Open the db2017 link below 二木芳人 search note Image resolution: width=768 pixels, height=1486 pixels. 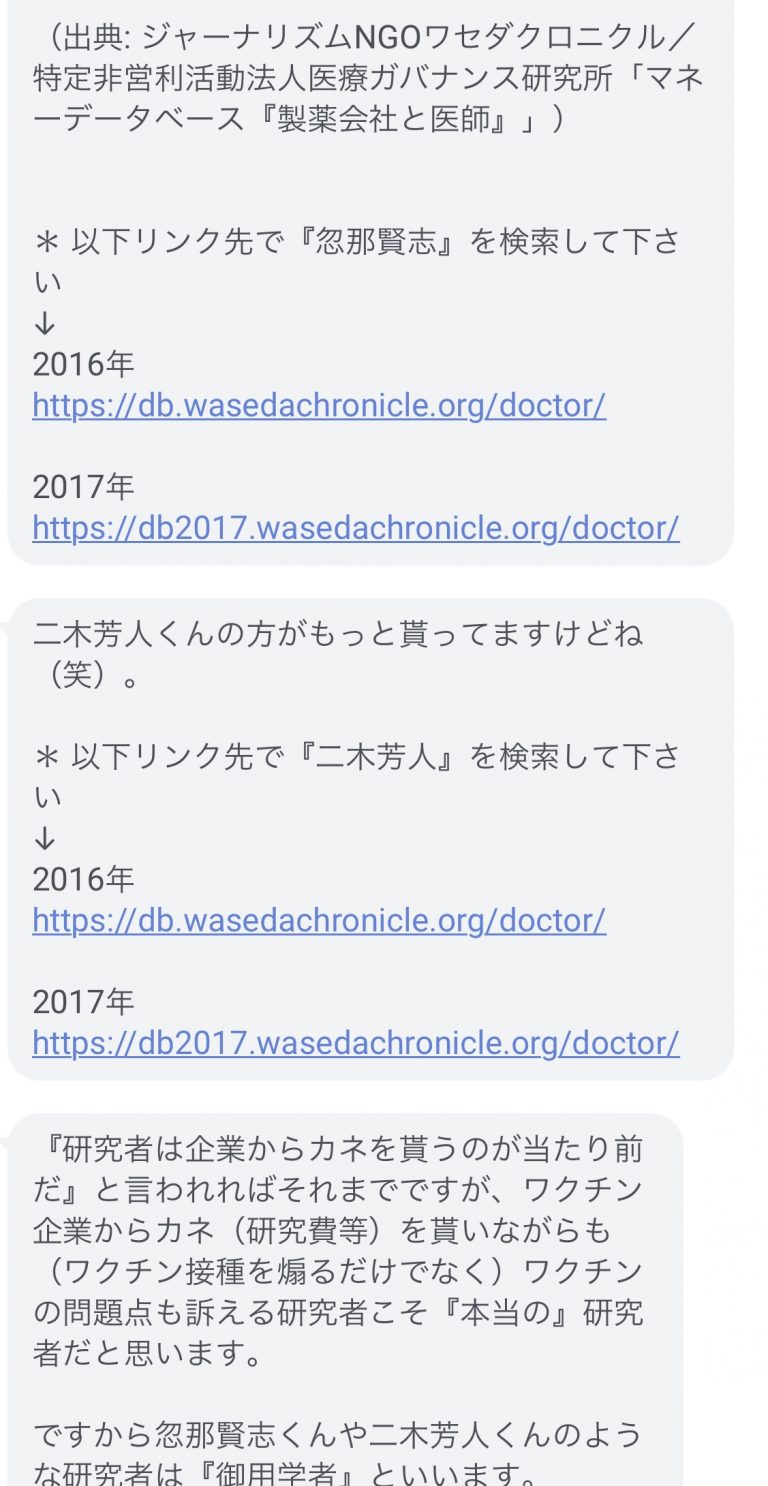click(356, 1043)
